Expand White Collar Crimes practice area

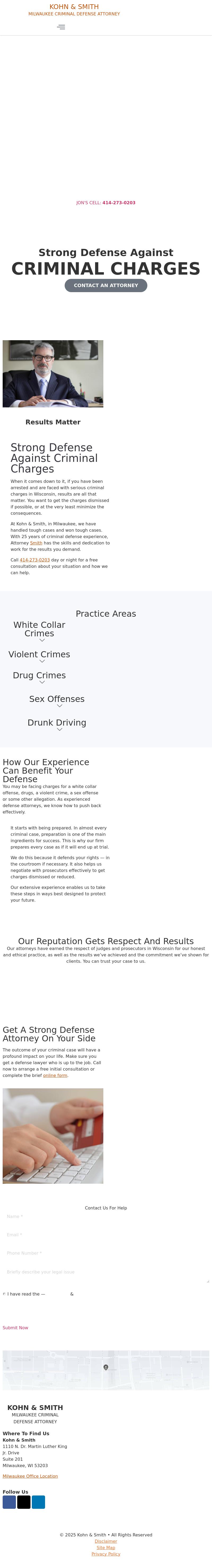click(39, 629)
